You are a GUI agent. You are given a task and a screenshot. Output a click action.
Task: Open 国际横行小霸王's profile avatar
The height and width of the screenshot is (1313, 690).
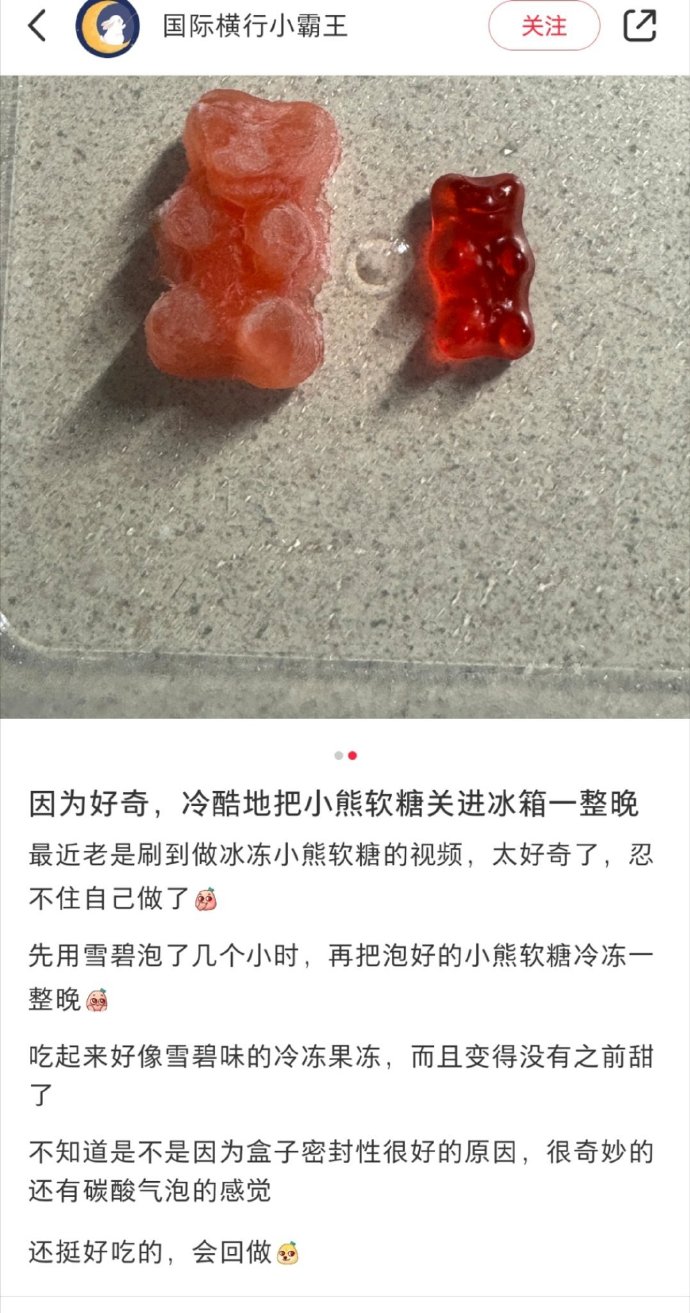(x=107, y=27)
